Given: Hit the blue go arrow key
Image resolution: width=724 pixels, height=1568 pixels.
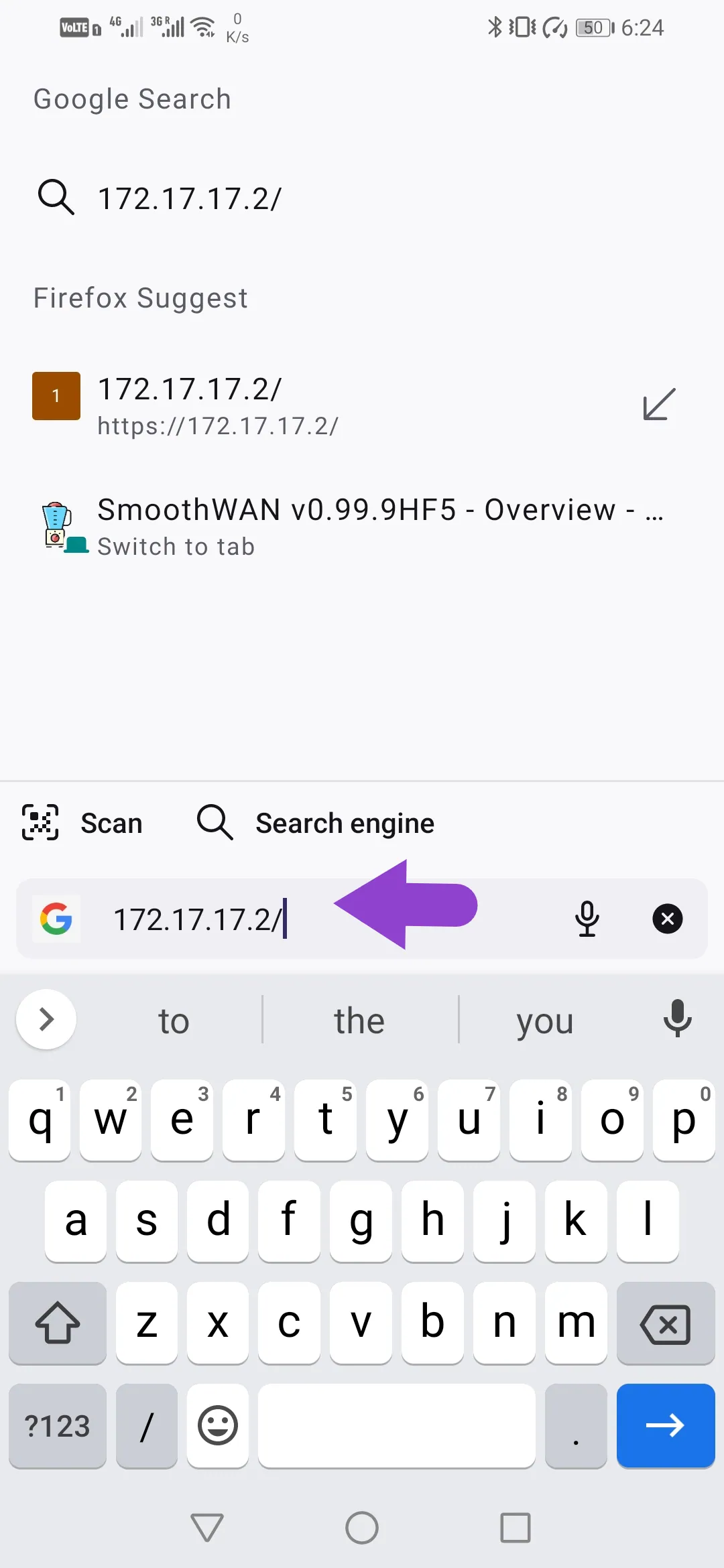Looking at the screenshot, I should pyautogui.click(x=666, y=1425).
